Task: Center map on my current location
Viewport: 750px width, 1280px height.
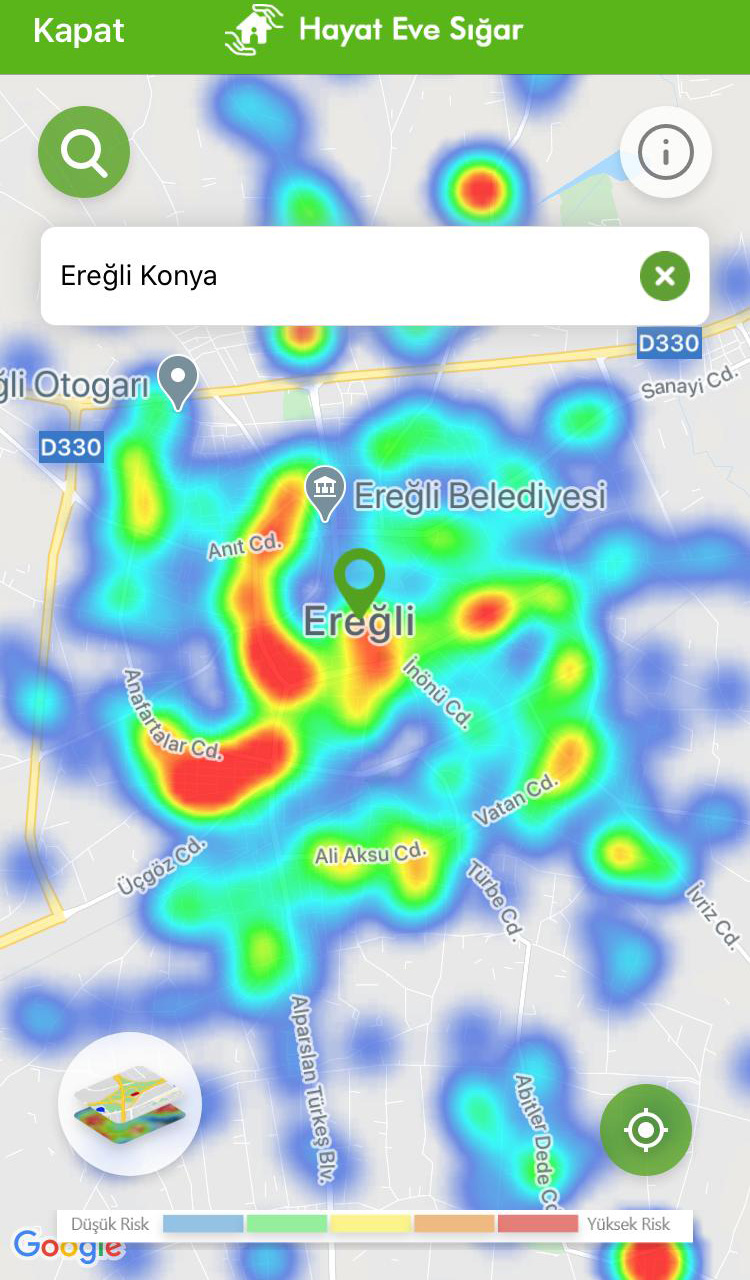Action: (645, 1130)
